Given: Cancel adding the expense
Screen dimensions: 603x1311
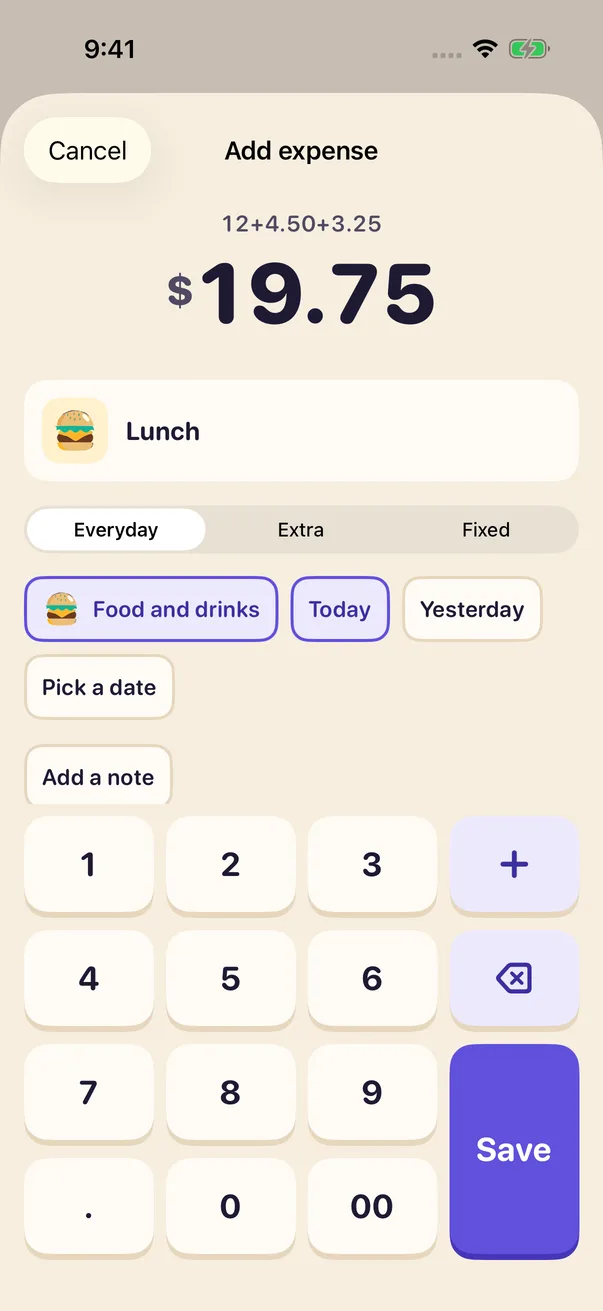Looking at the screenshot, I should (87, 151).
